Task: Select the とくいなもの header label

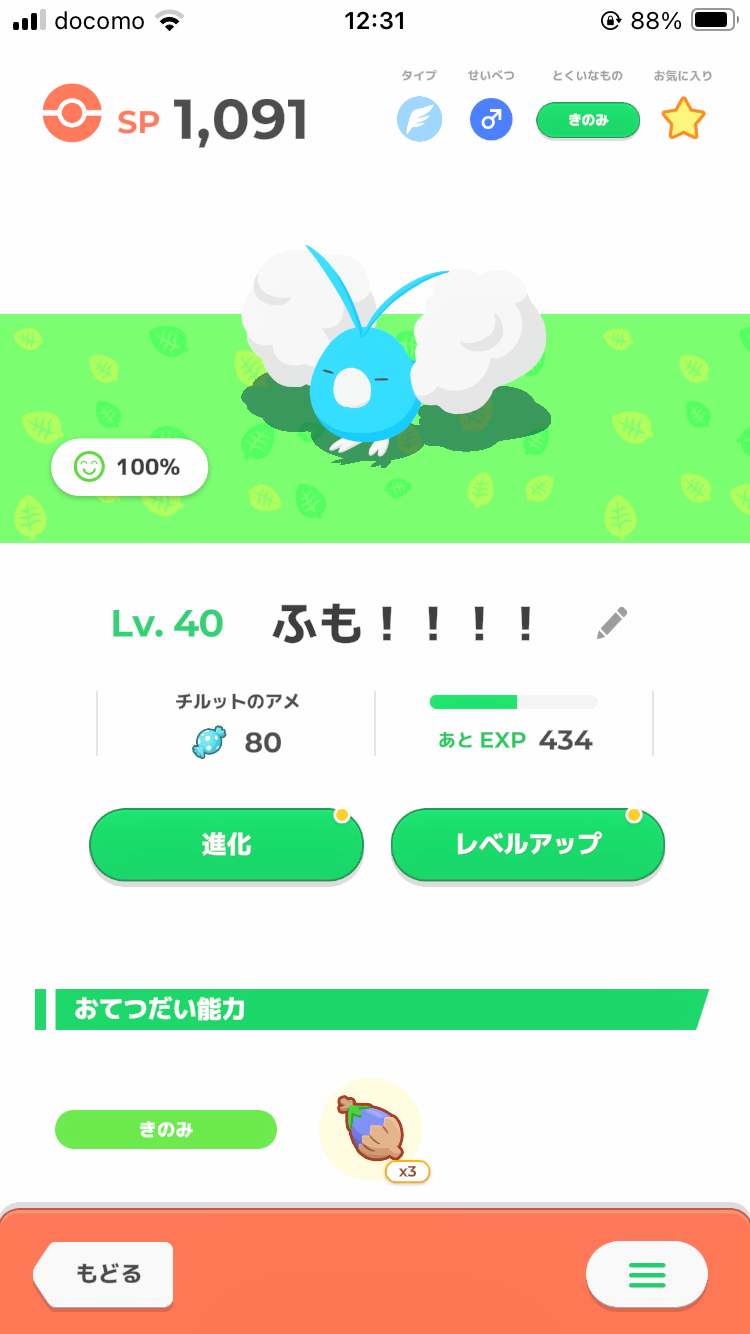Action: coord(588,75)
